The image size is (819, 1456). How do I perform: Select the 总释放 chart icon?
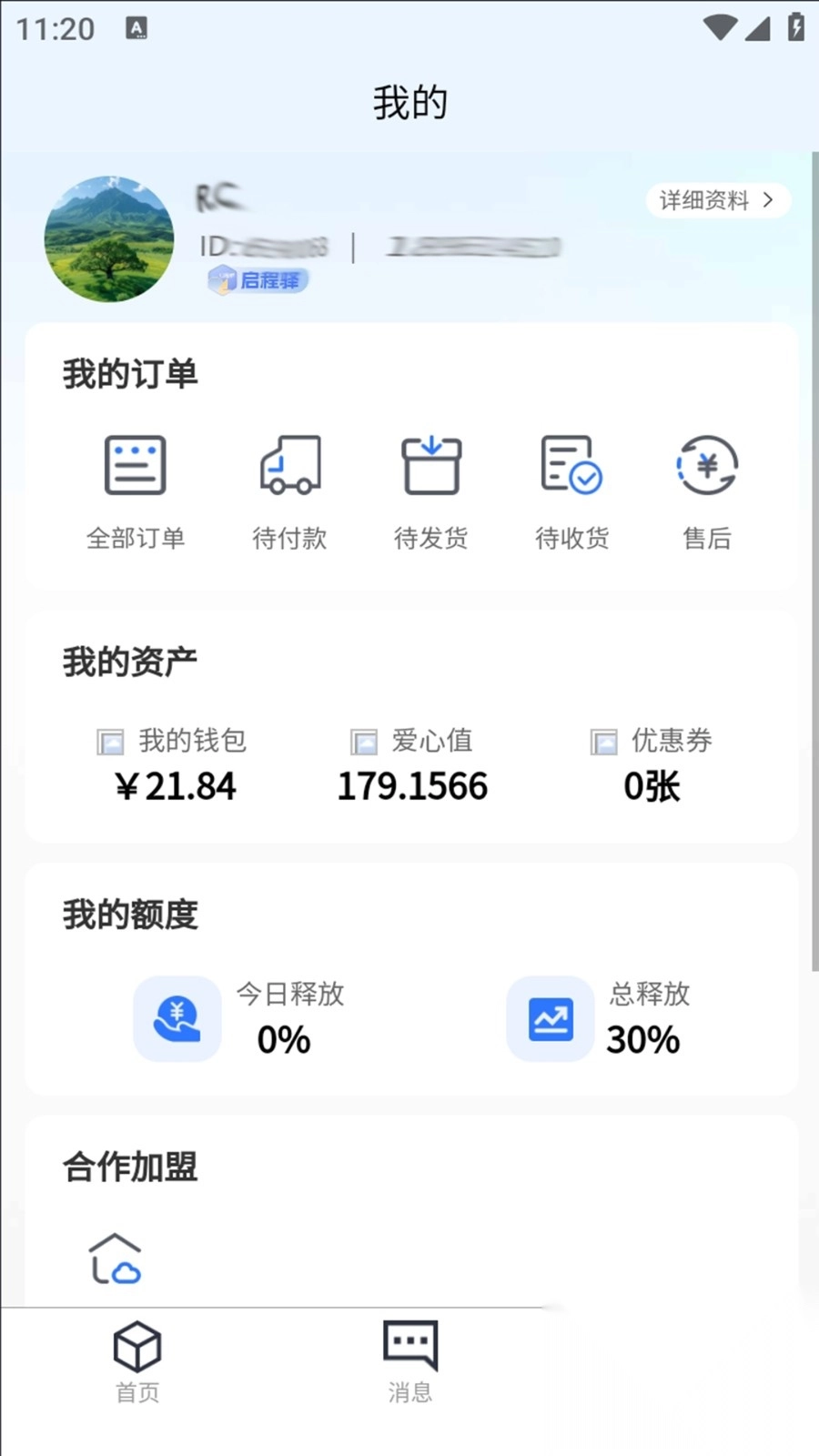pos(550,1019)
